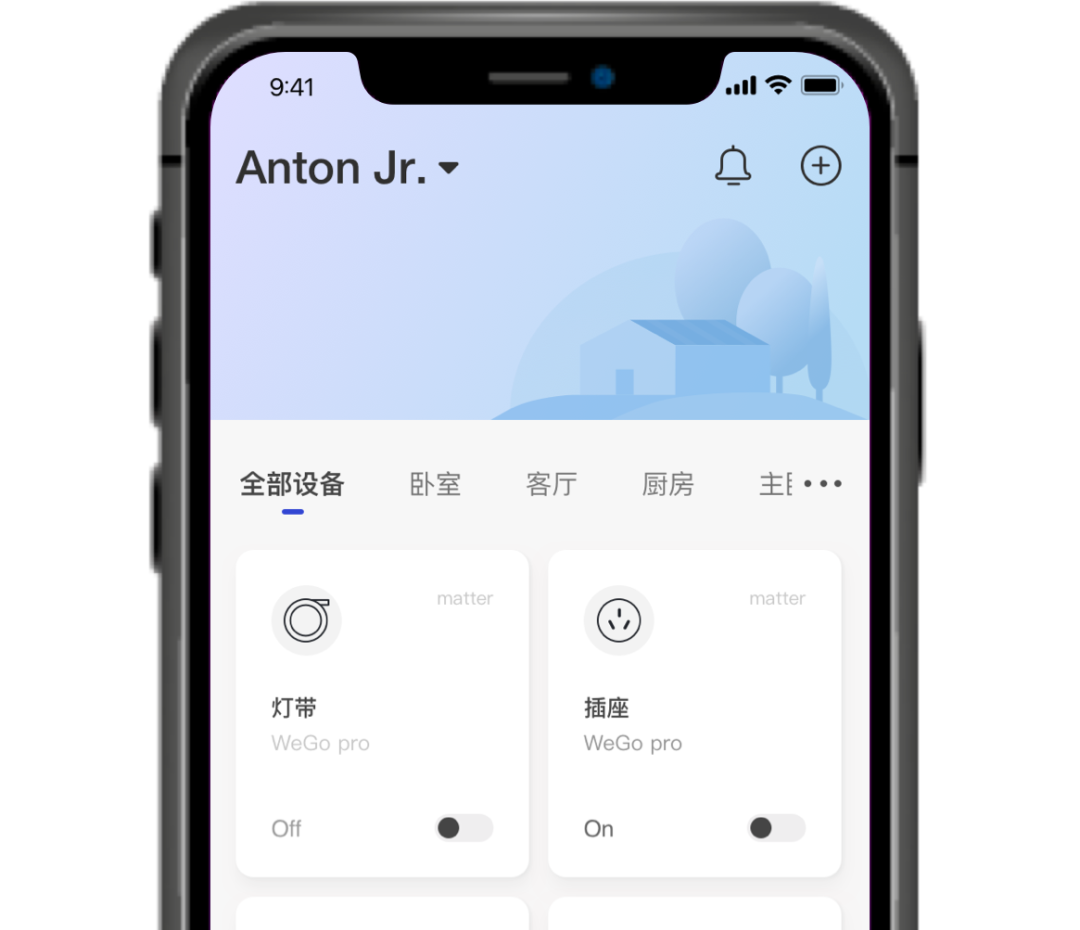The image size is (1080, 930).
Task: Open the three-dot room tabs menu
Action: pyautogui.click(x=822, y=484)
